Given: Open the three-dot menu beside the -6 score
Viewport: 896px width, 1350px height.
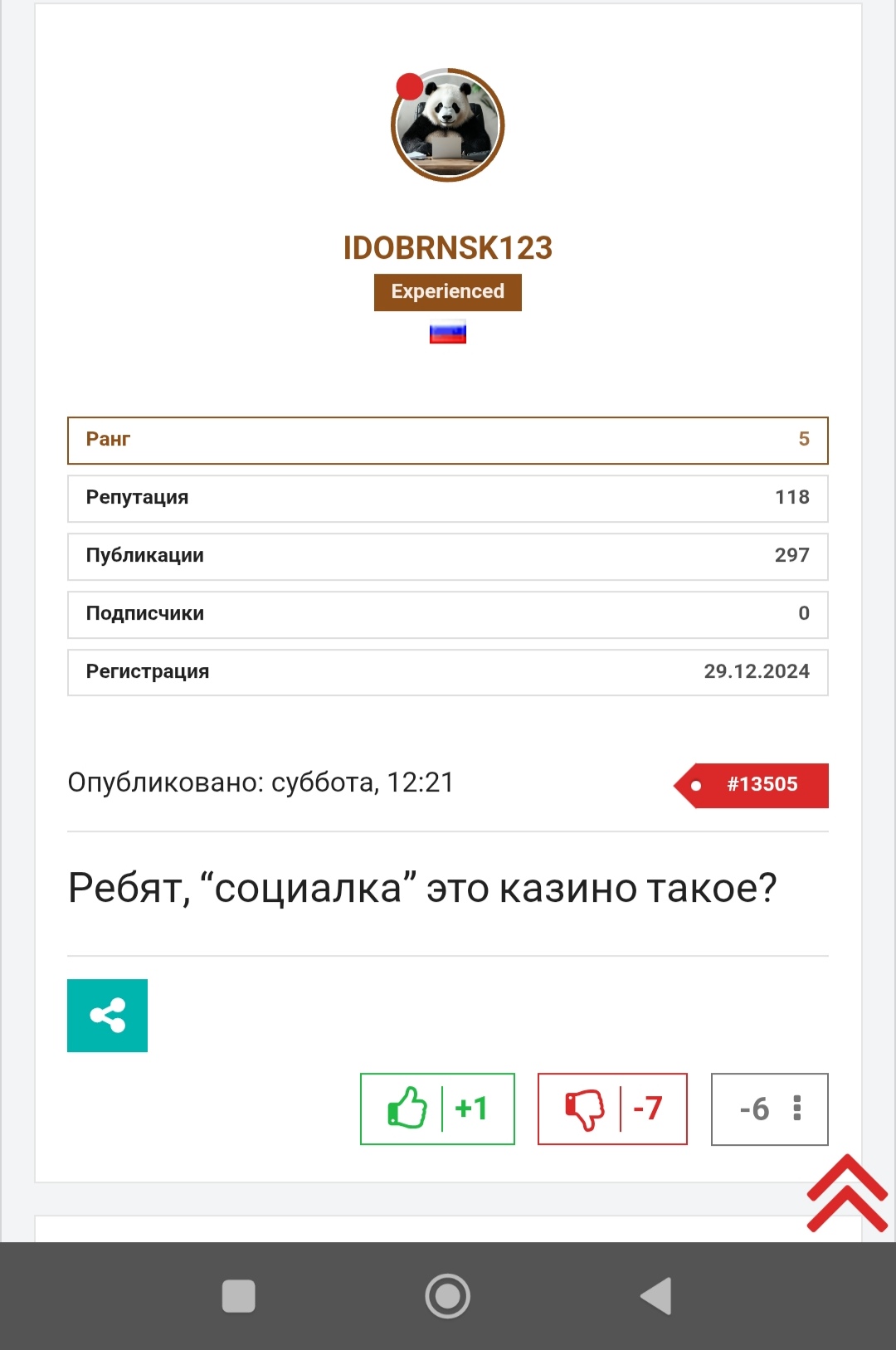Looking at the screenshot, I should [x=797, y=1109].
